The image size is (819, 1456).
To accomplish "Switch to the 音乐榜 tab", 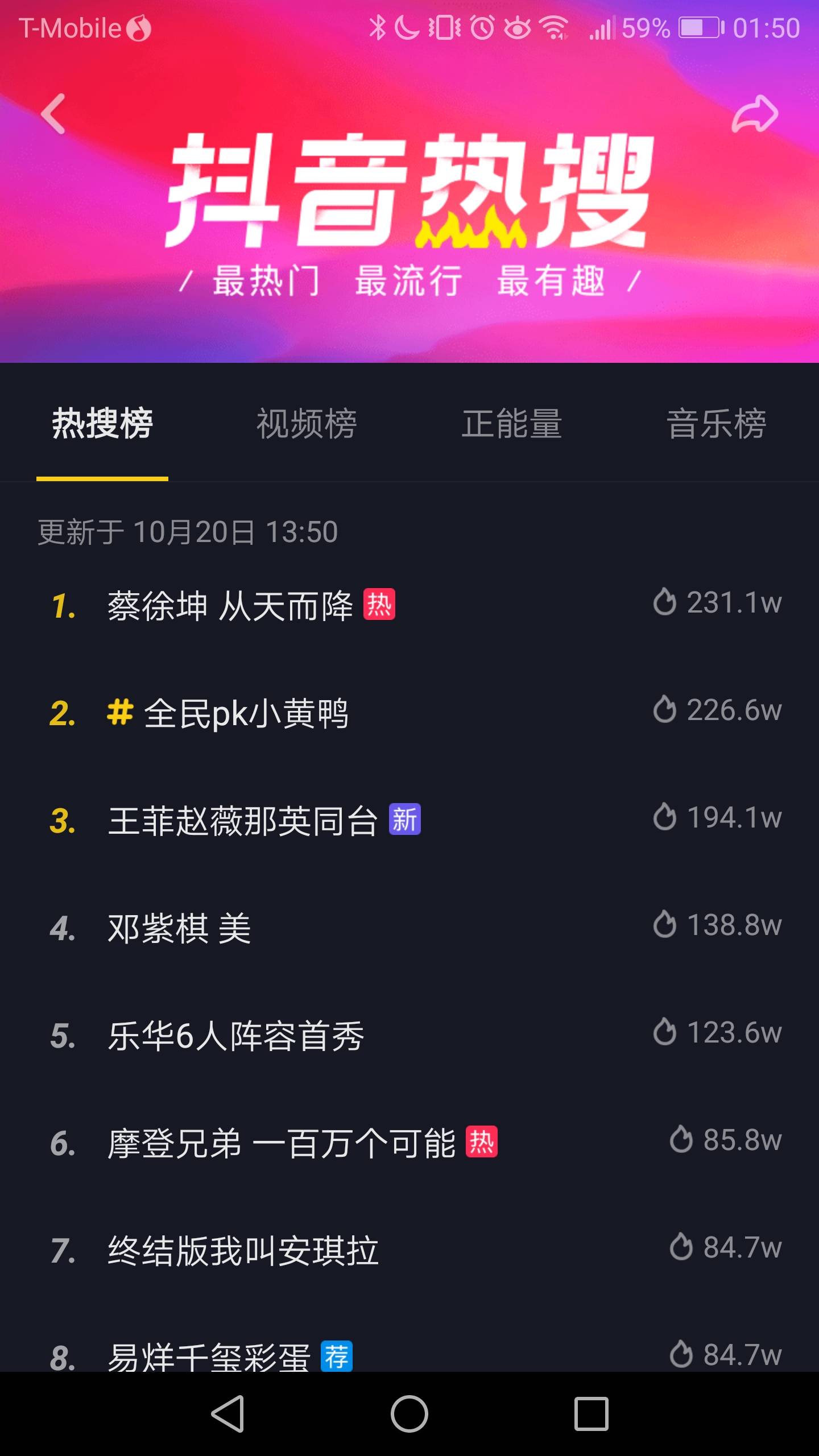I will pos(716,424).
